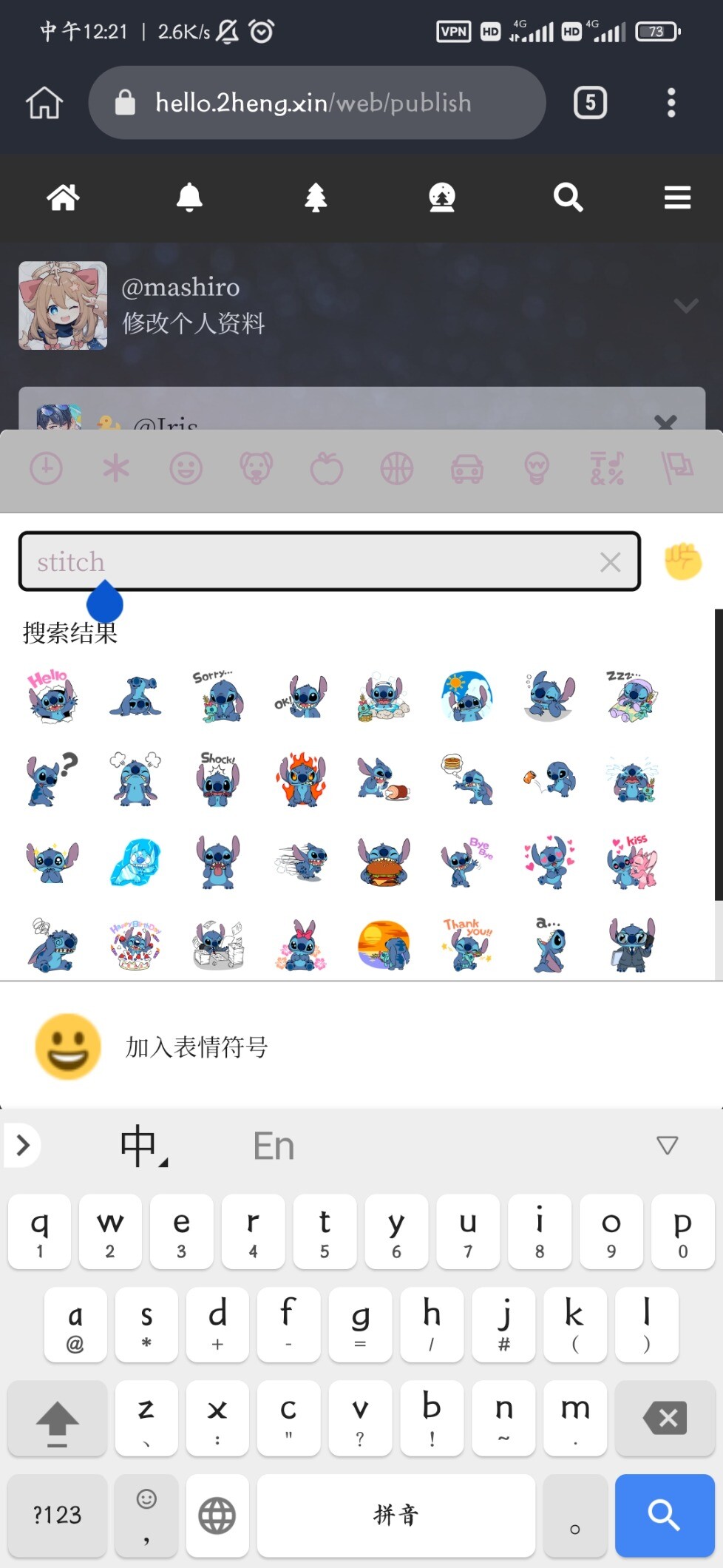The height and width of the screenshot is (1568, 723).
Task: Choose skin tone with the fist icon
Action: pyautogui.click(x=682, y=561)
